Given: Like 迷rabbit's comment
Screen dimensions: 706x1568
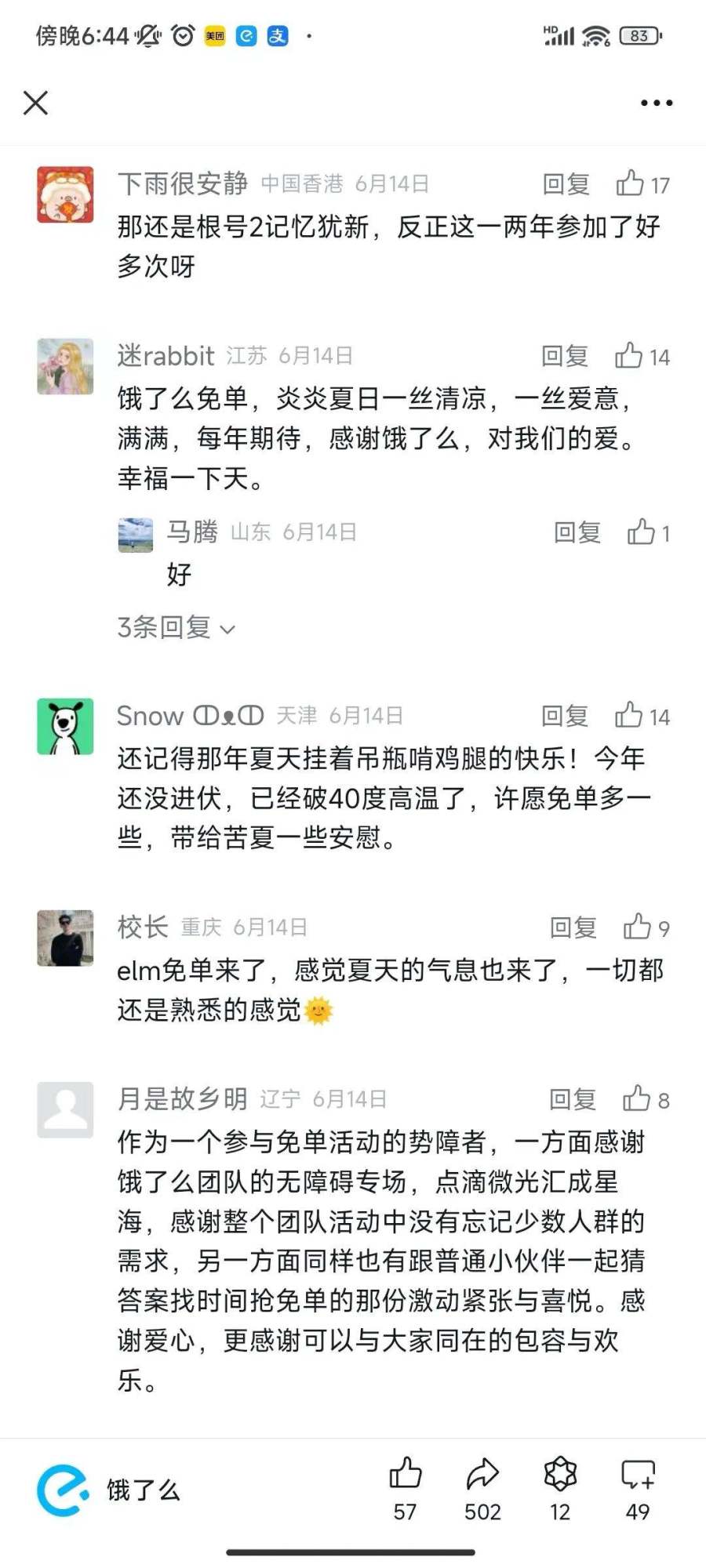Looking at the screenshot, I should click(629, 356).
